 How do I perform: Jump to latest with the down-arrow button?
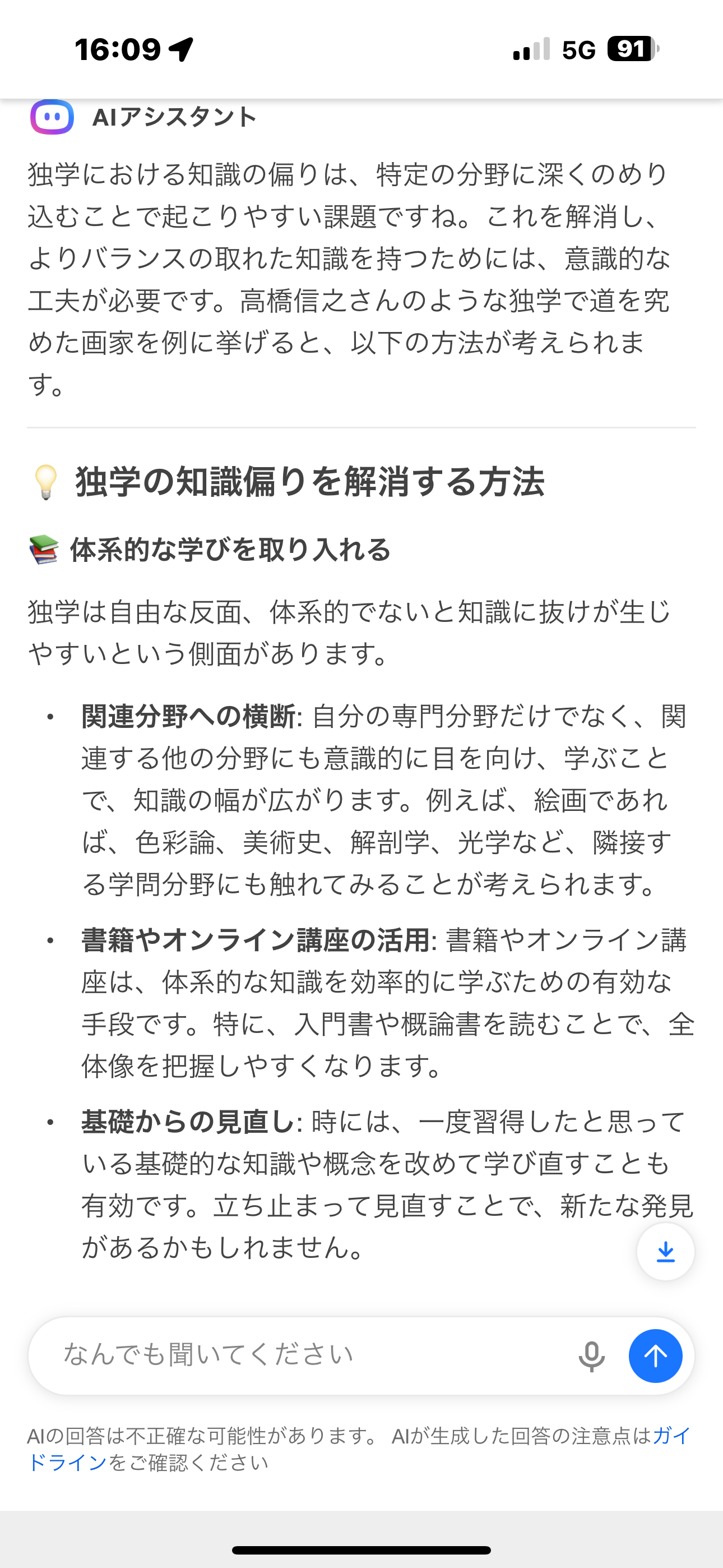coord(666,1252)
